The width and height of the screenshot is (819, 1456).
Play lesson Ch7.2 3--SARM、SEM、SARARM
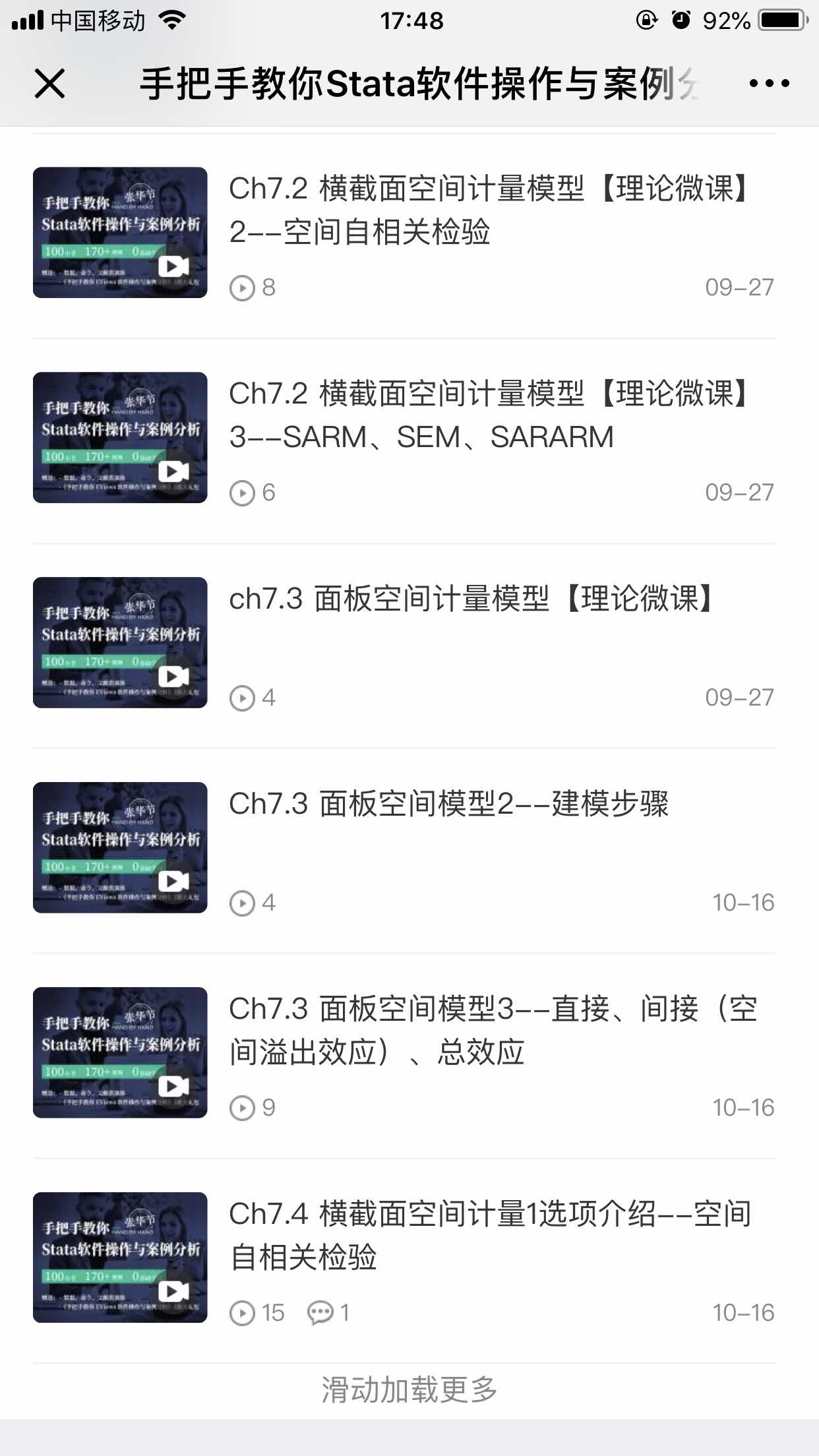(x=174, y=471)
